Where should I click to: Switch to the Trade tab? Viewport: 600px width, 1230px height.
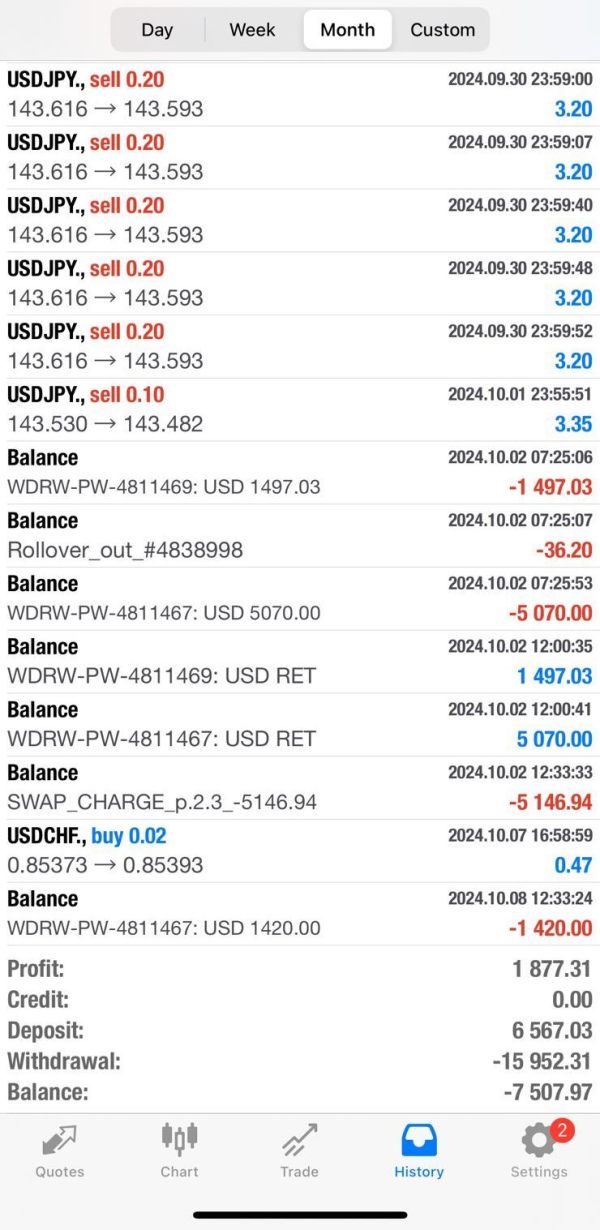pyautogui.click(x=299, y=1150)
